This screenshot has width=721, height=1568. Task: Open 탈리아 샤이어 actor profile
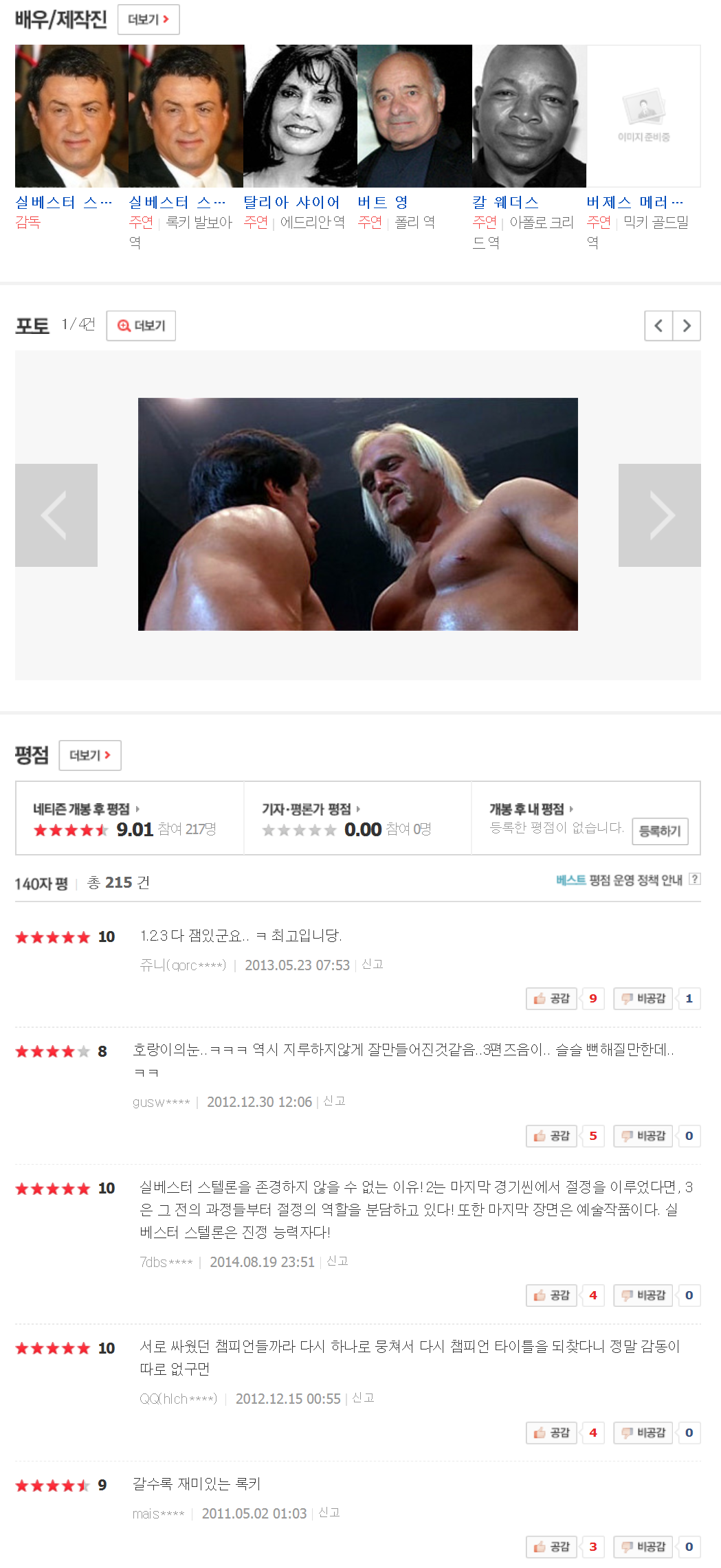(291, 202)
